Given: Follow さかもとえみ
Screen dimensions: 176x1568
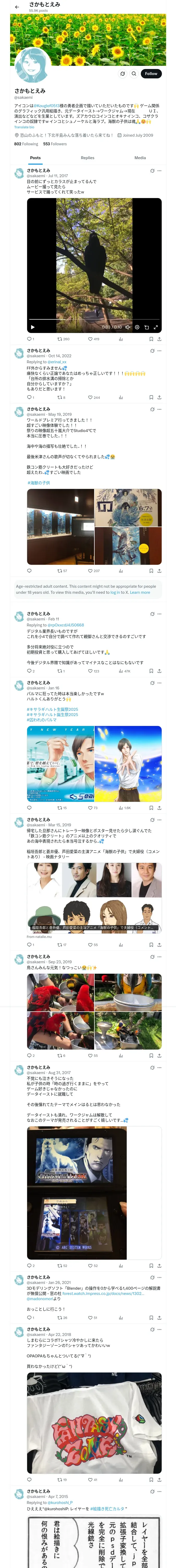Looking at the screenshot, I should pyautogui.click(x=150, y=74).
